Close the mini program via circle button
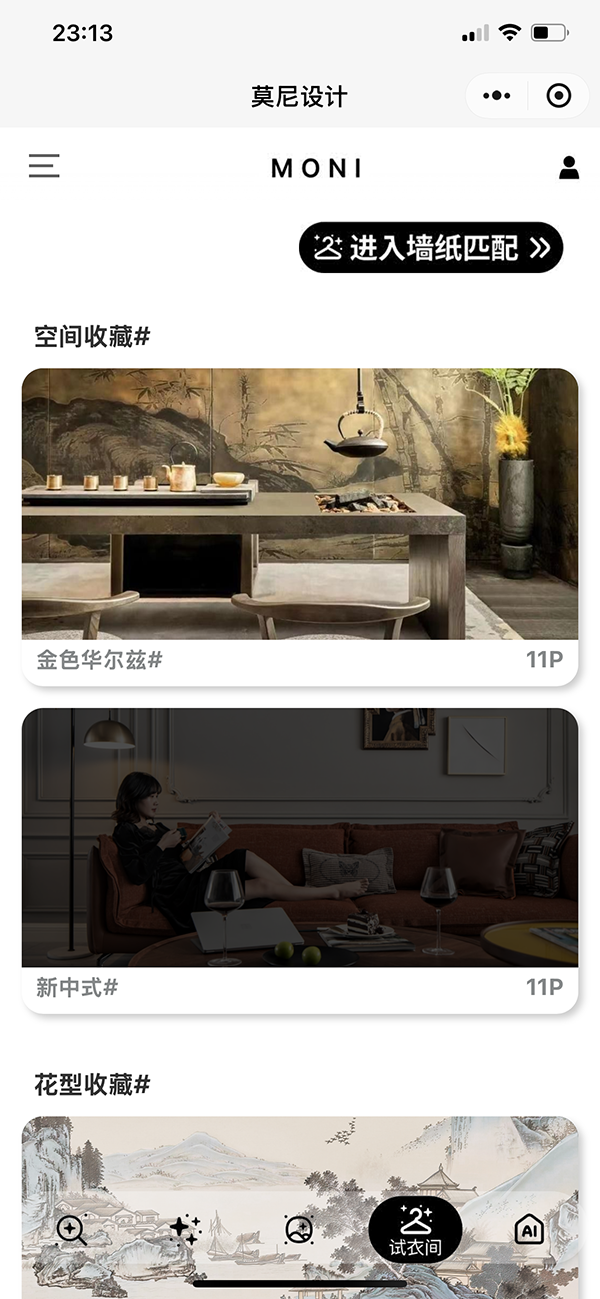The width and height of the screenshot is (600, 1299). click(559, 96)
